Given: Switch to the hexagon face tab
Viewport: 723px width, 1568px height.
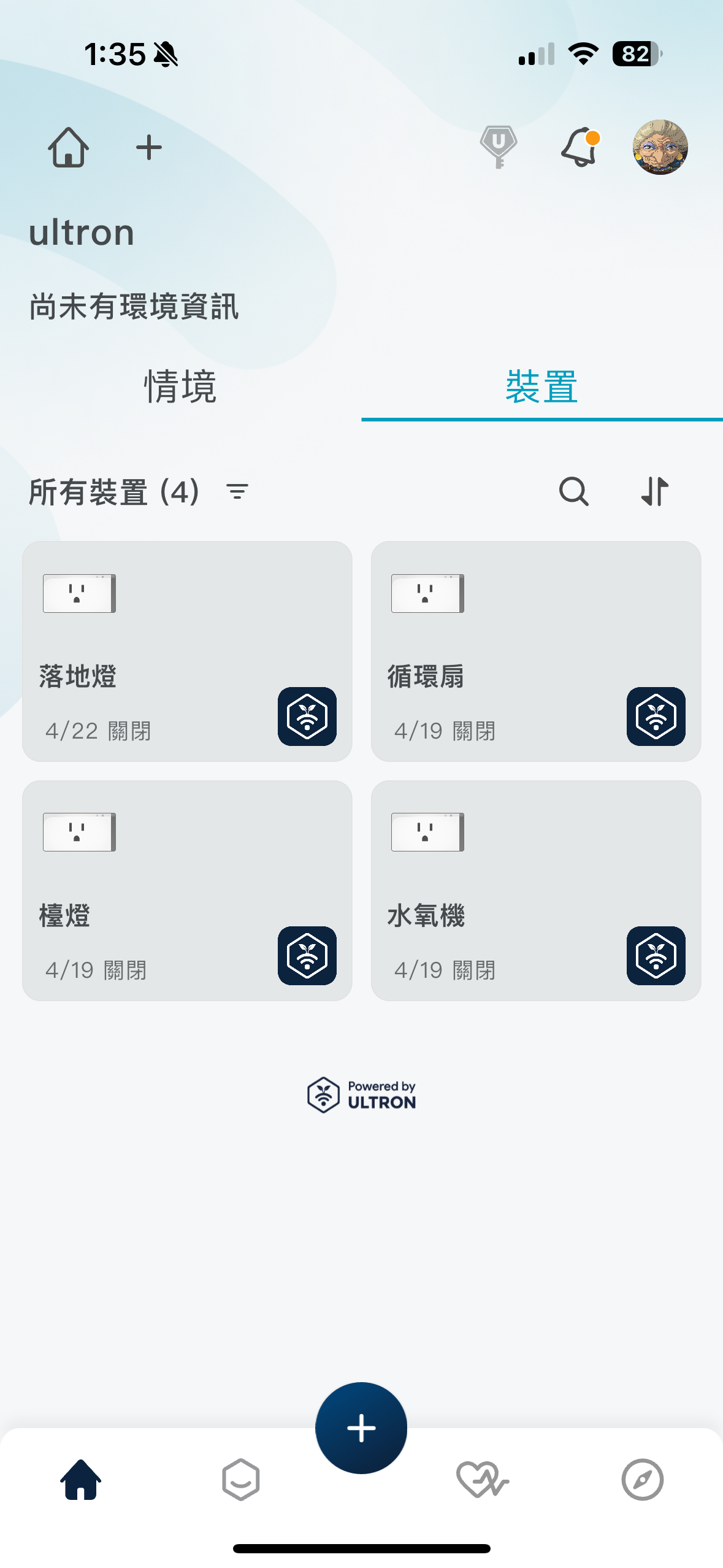Looking at the screenshot, I should click(x=240, y=1480).
